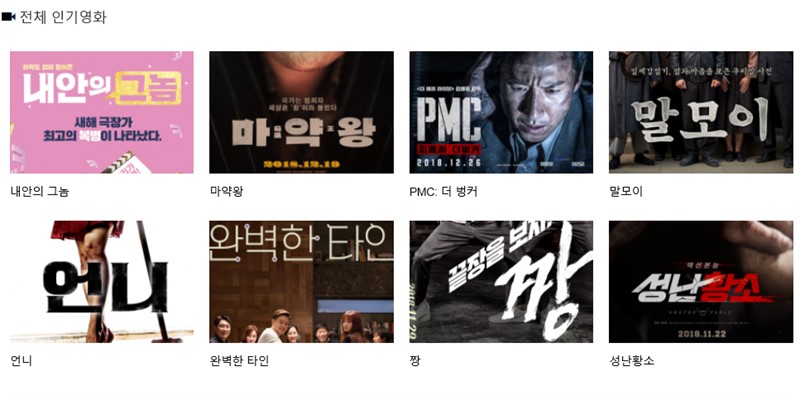Open 완벽한 타인 movie tile
The height and width of the screenshot is (400, 800).
301,282
